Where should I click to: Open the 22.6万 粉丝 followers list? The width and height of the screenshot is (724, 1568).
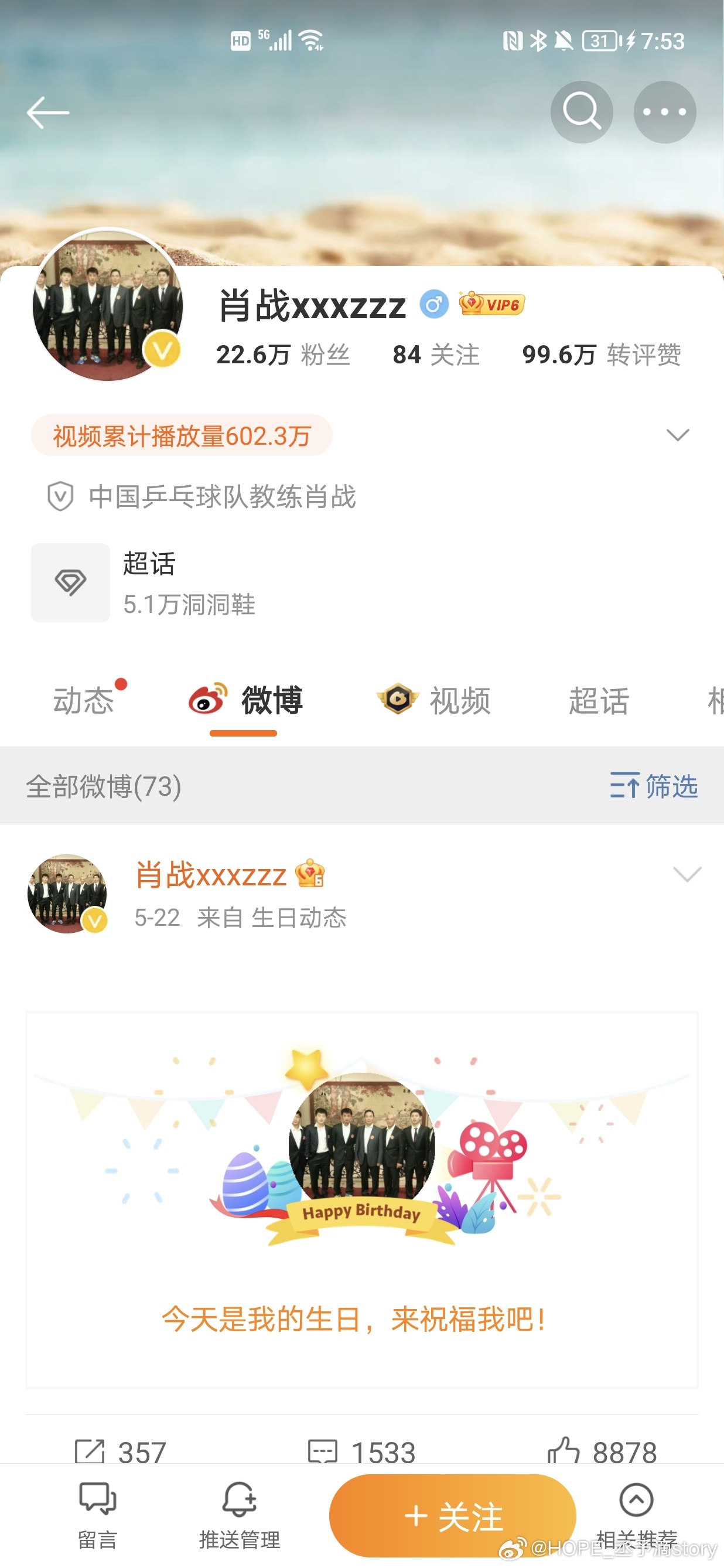coord(283,355)
